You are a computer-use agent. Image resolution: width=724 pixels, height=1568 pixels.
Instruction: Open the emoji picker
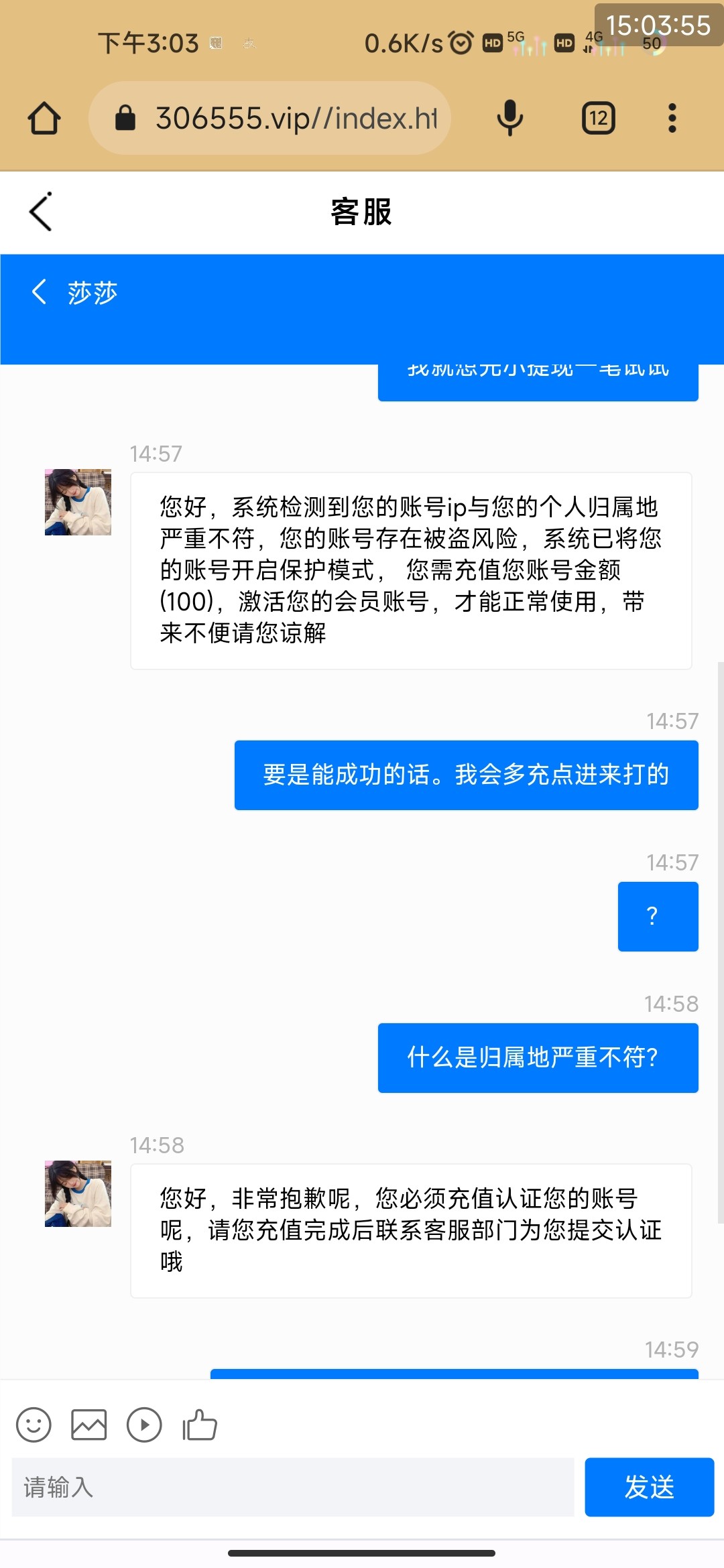click(x=34, y=1425)
